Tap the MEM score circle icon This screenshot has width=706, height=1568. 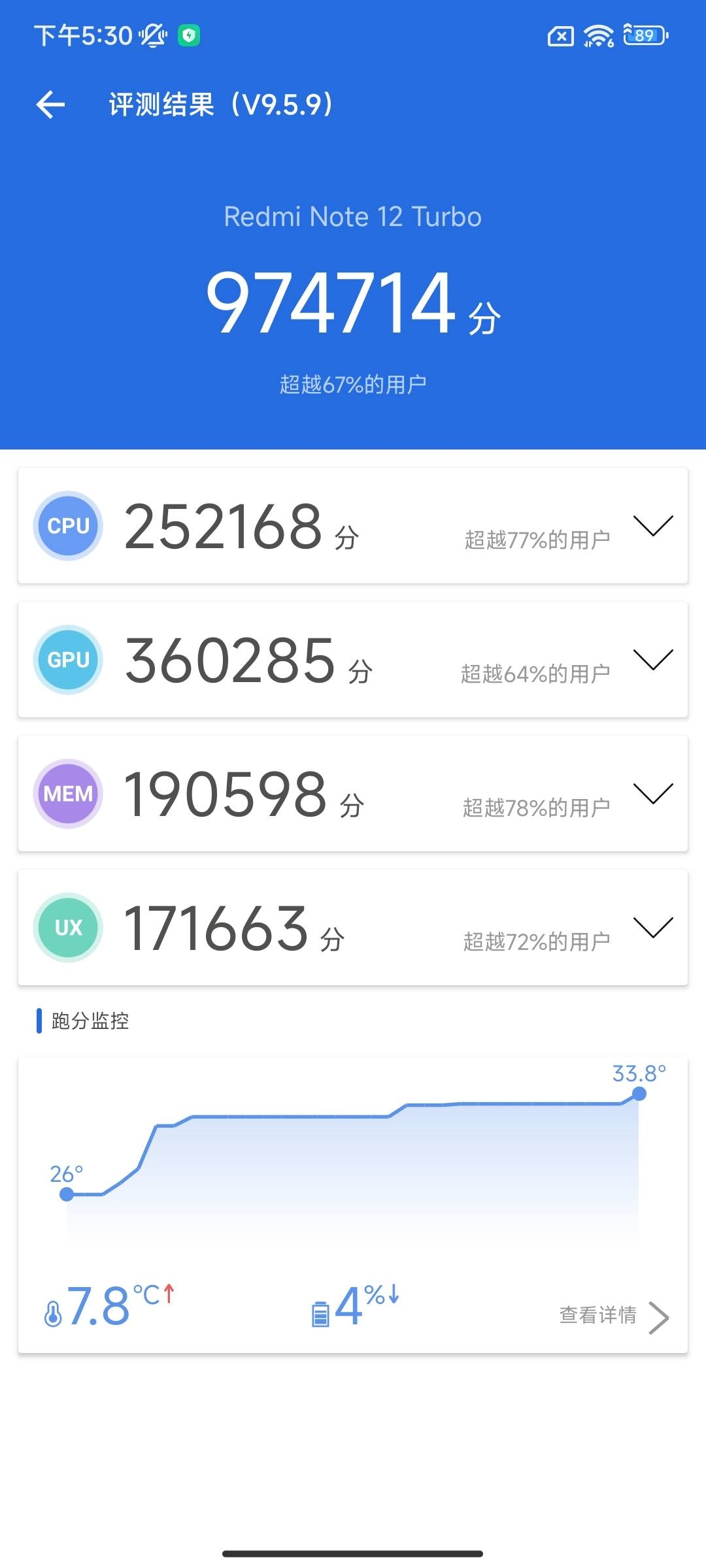67,793
